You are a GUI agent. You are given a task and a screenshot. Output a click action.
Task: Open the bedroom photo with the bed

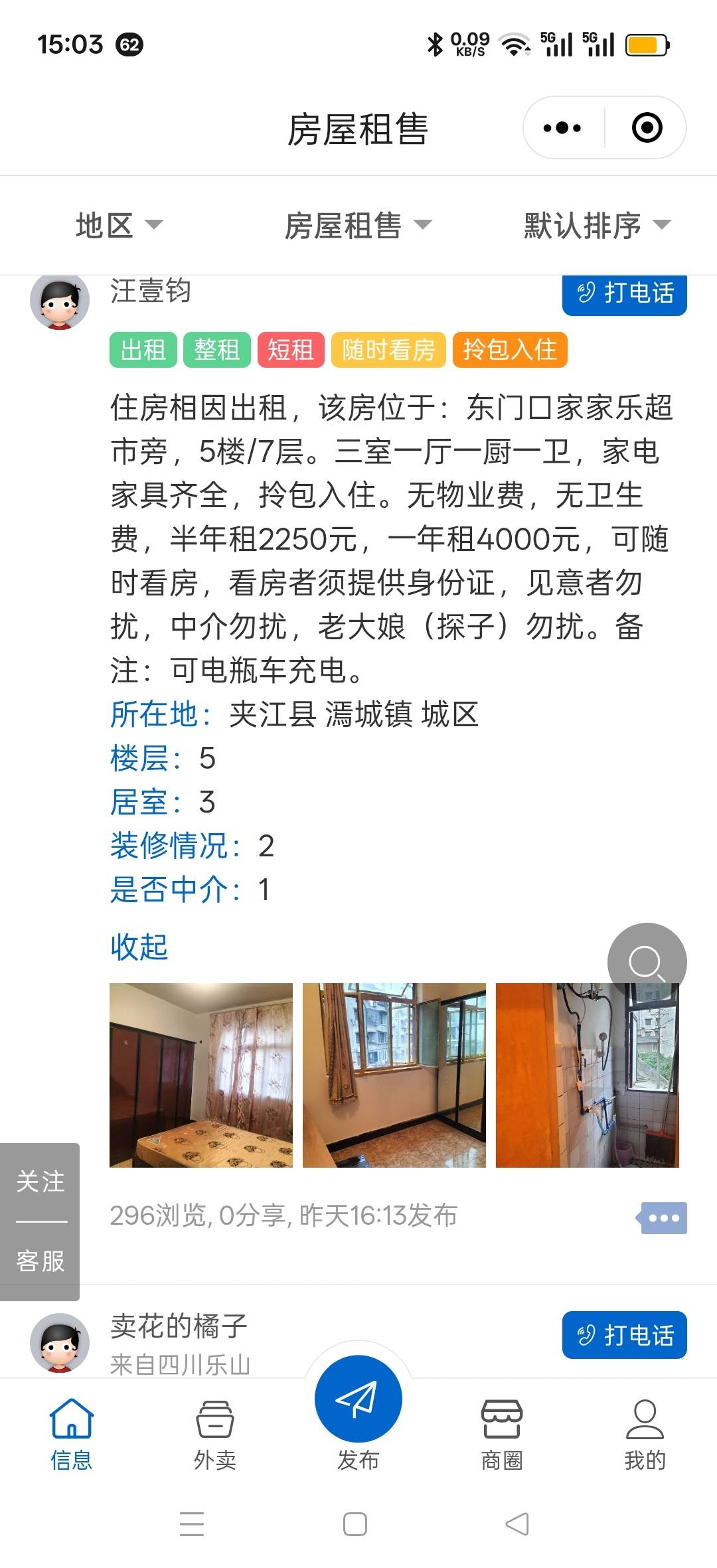click(x=201, y=1075)
